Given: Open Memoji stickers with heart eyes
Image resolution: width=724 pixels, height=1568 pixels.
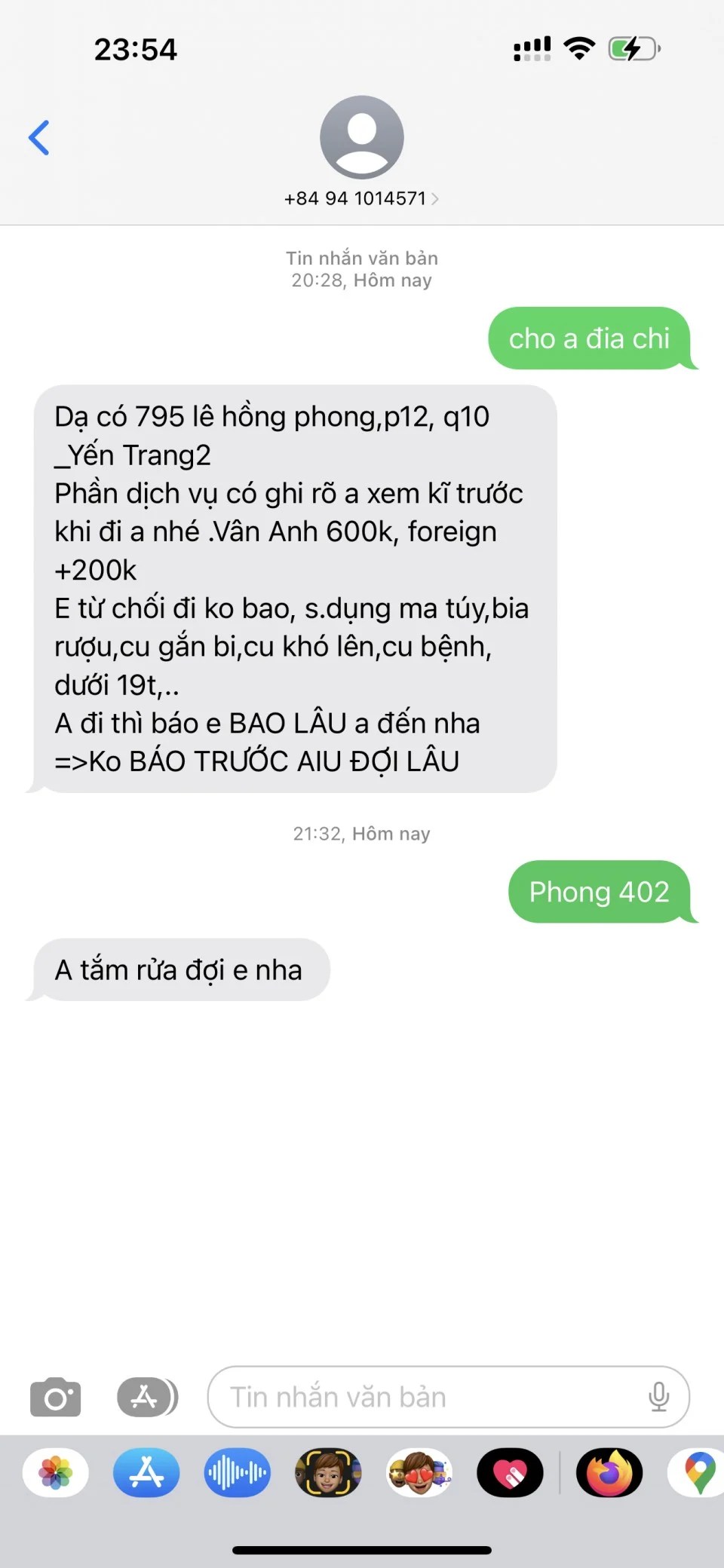Looking at the screenshot, I should (419, 1472).
